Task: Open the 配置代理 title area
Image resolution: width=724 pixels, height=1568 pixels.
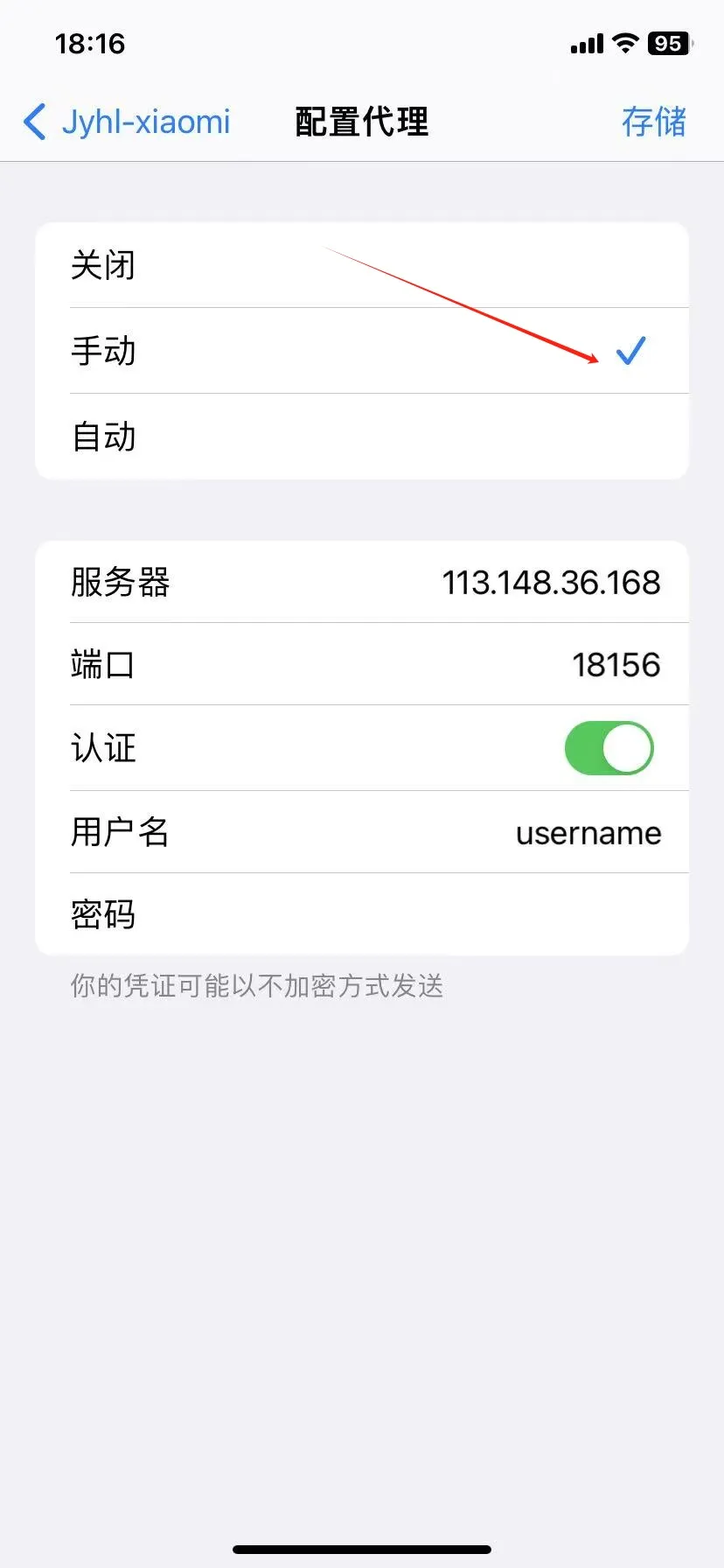Action: point(362,122)
